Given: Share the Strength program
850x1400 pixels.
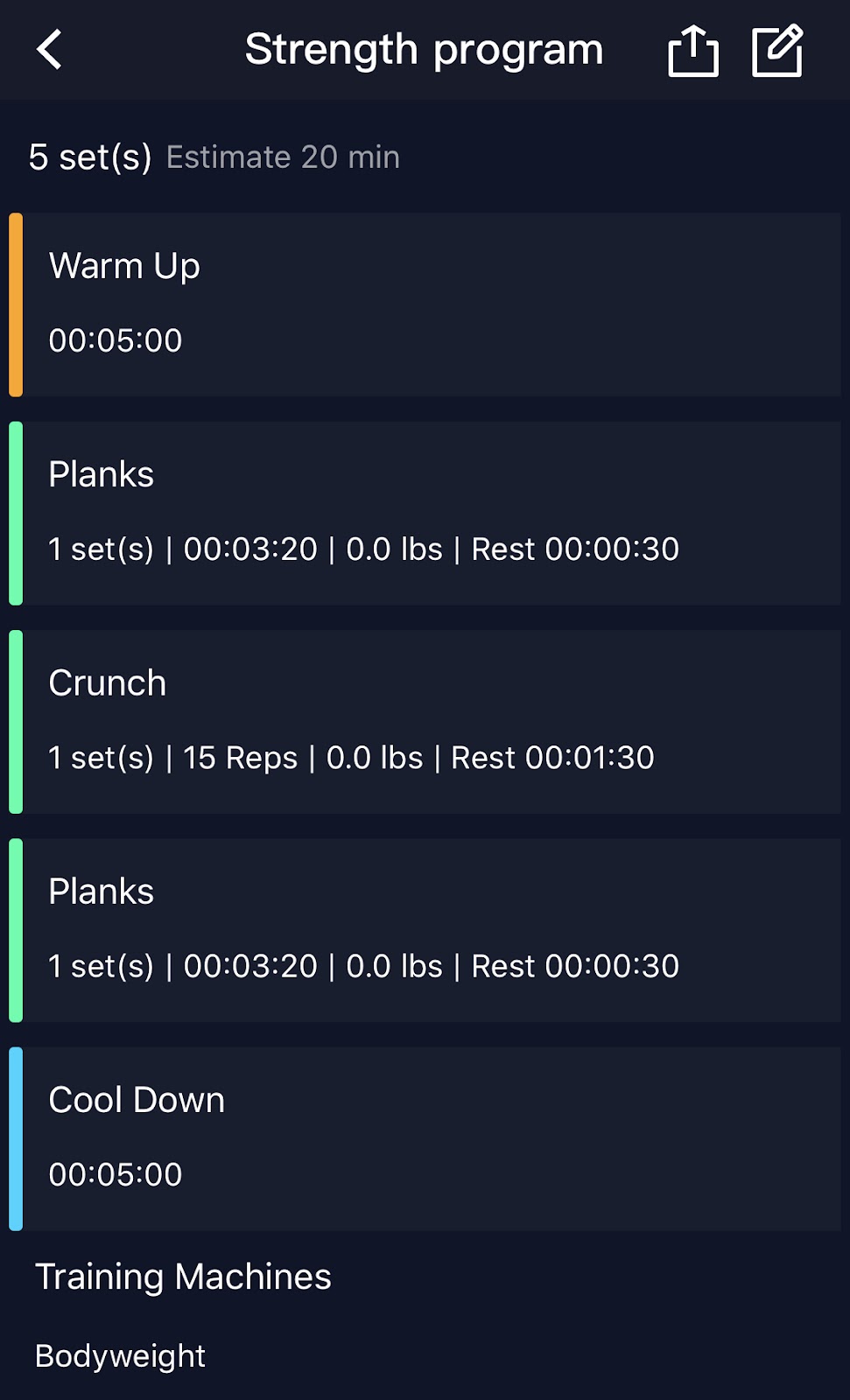Looking at the screenshot, I should (692, 51).
